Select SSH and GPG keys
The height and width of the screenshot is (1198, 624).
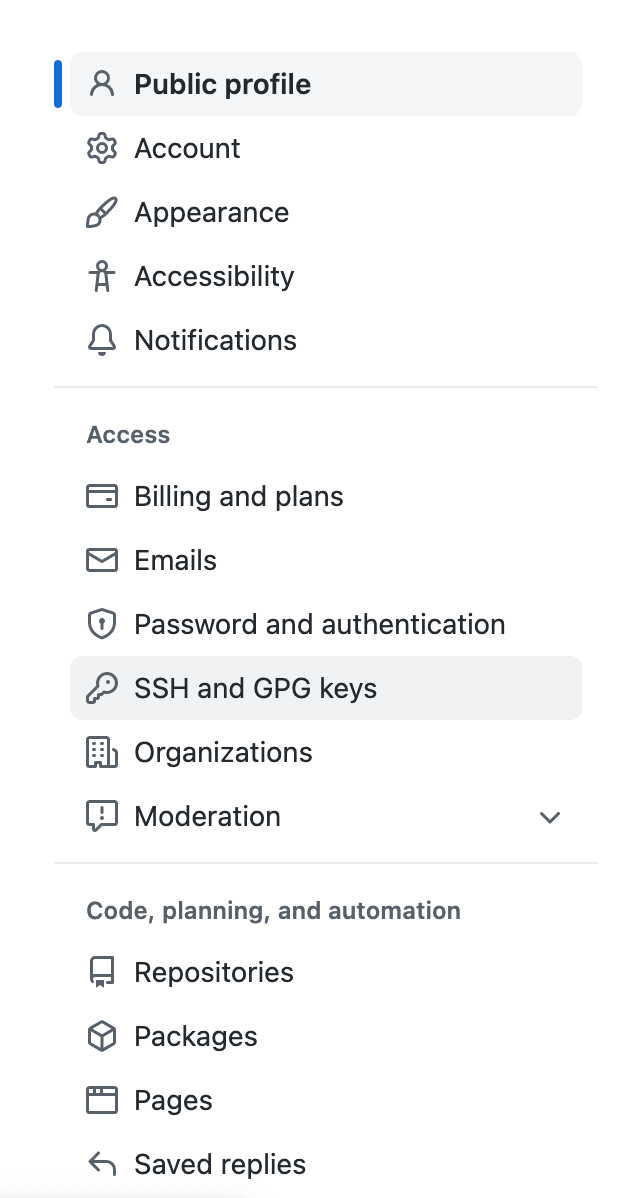[x=325, y=688]
